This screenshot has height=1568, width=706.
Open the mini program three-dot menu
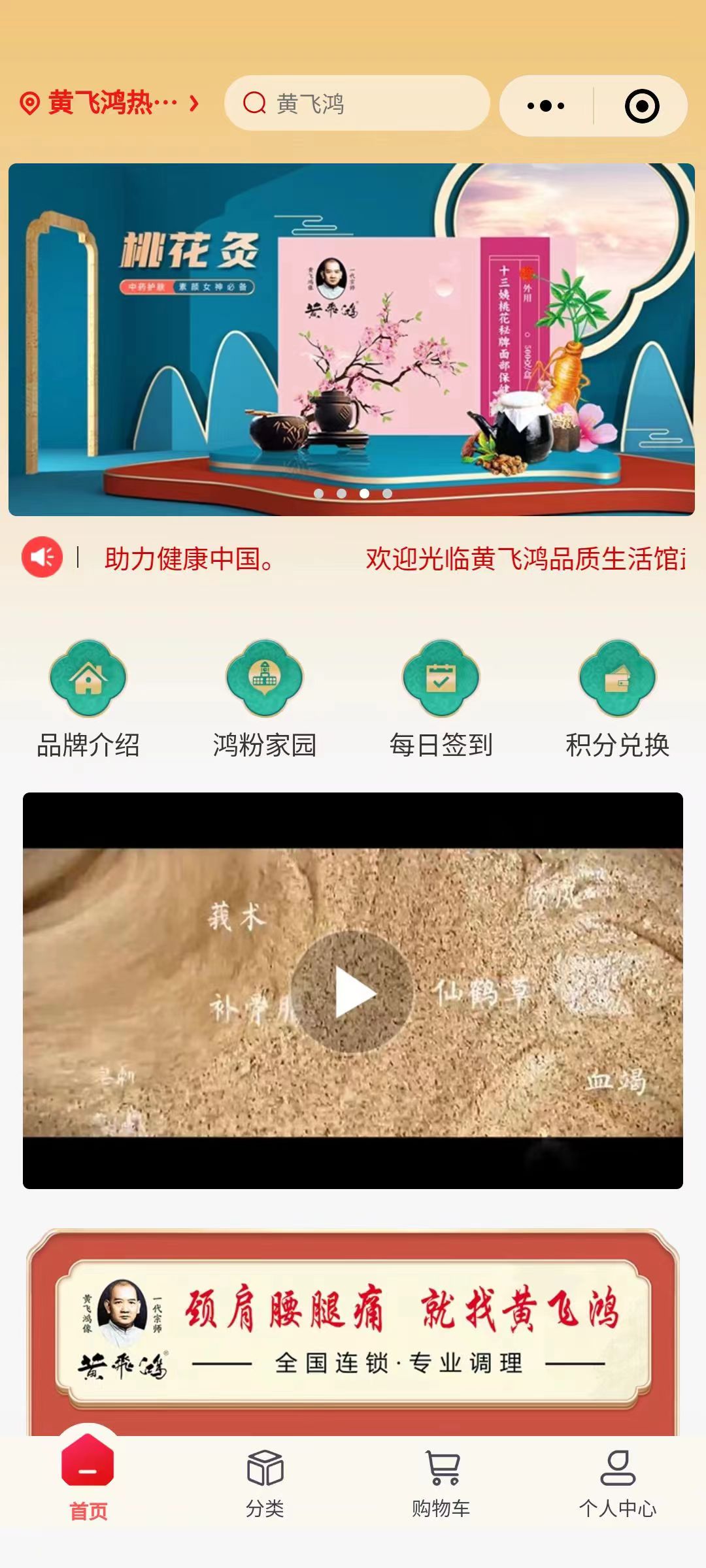pyautogui.click(x=546, y=106)
